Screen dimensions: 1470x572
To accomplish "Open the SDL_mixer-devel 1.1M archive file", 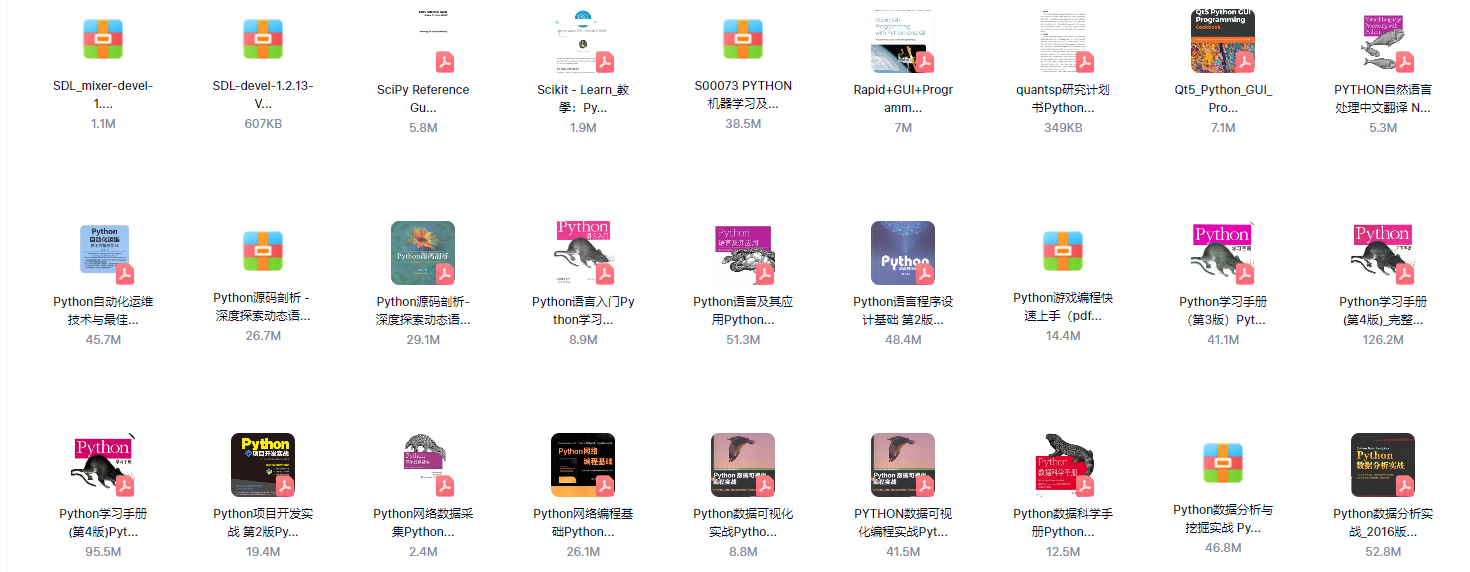I will [x=103, y=40].
